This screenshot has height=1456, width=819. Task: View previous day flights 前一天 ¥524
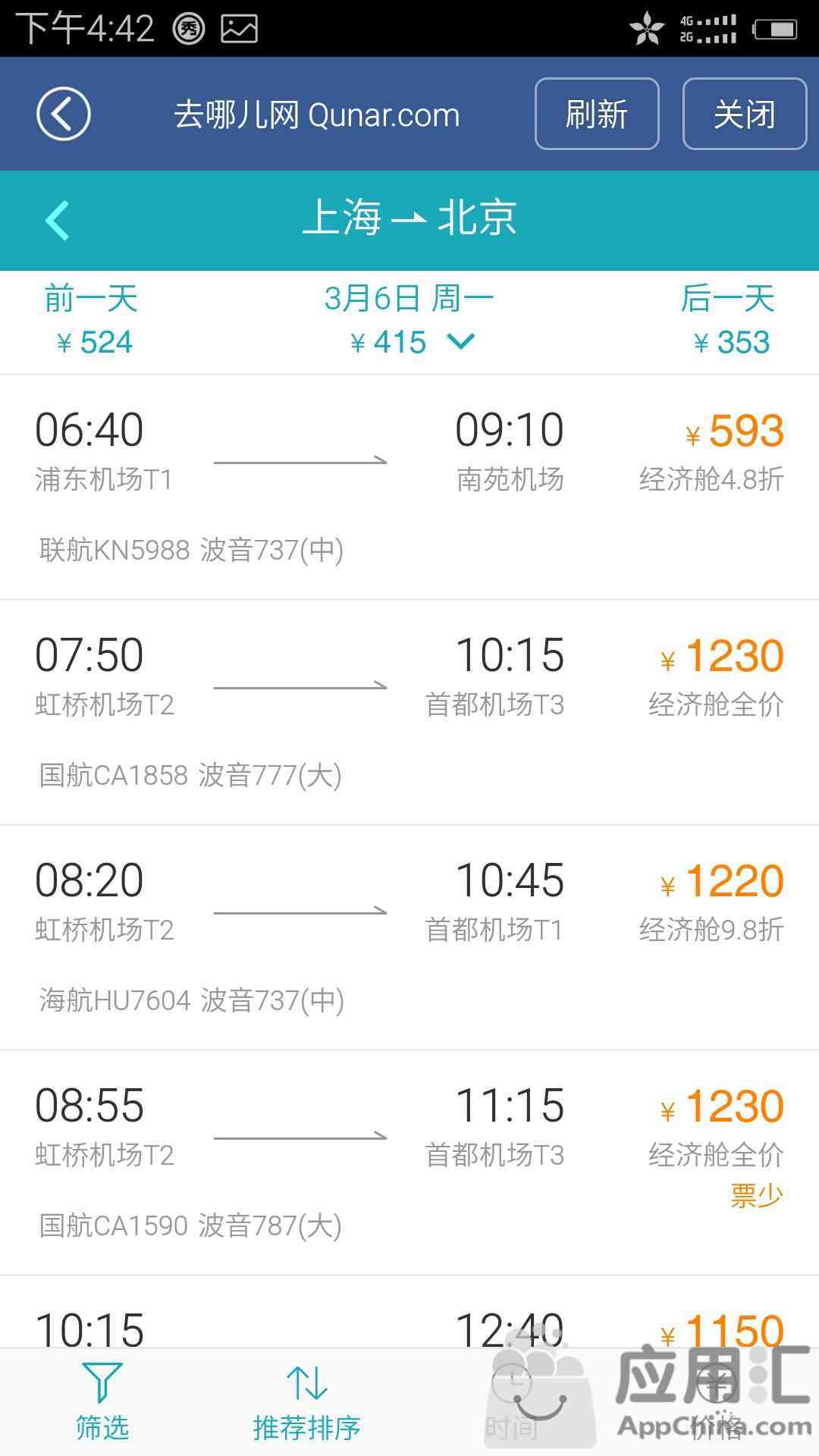tap(91, 320)
